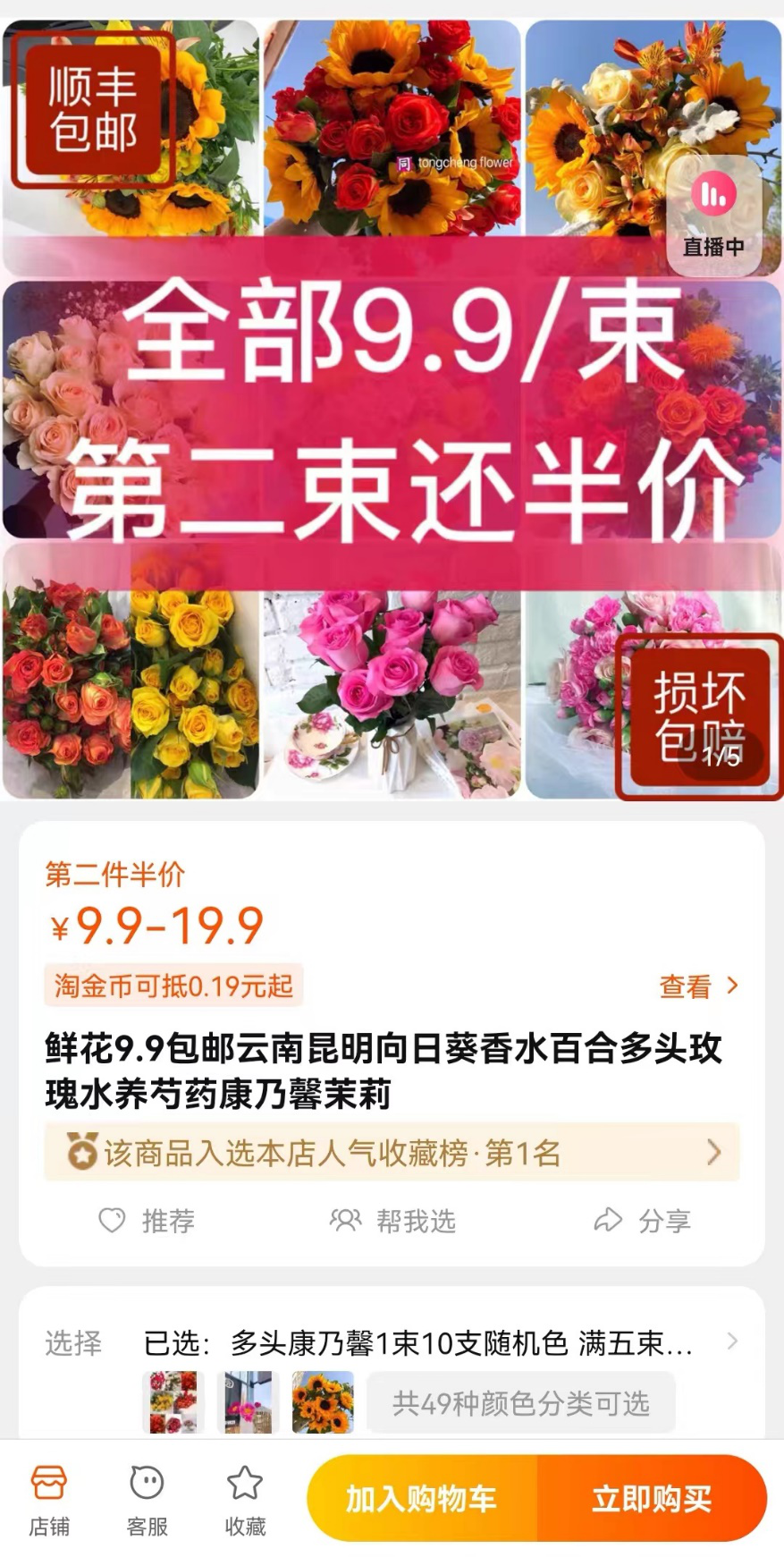
Task: Add item to 收藏 favorites
Action: [245, 1500]
